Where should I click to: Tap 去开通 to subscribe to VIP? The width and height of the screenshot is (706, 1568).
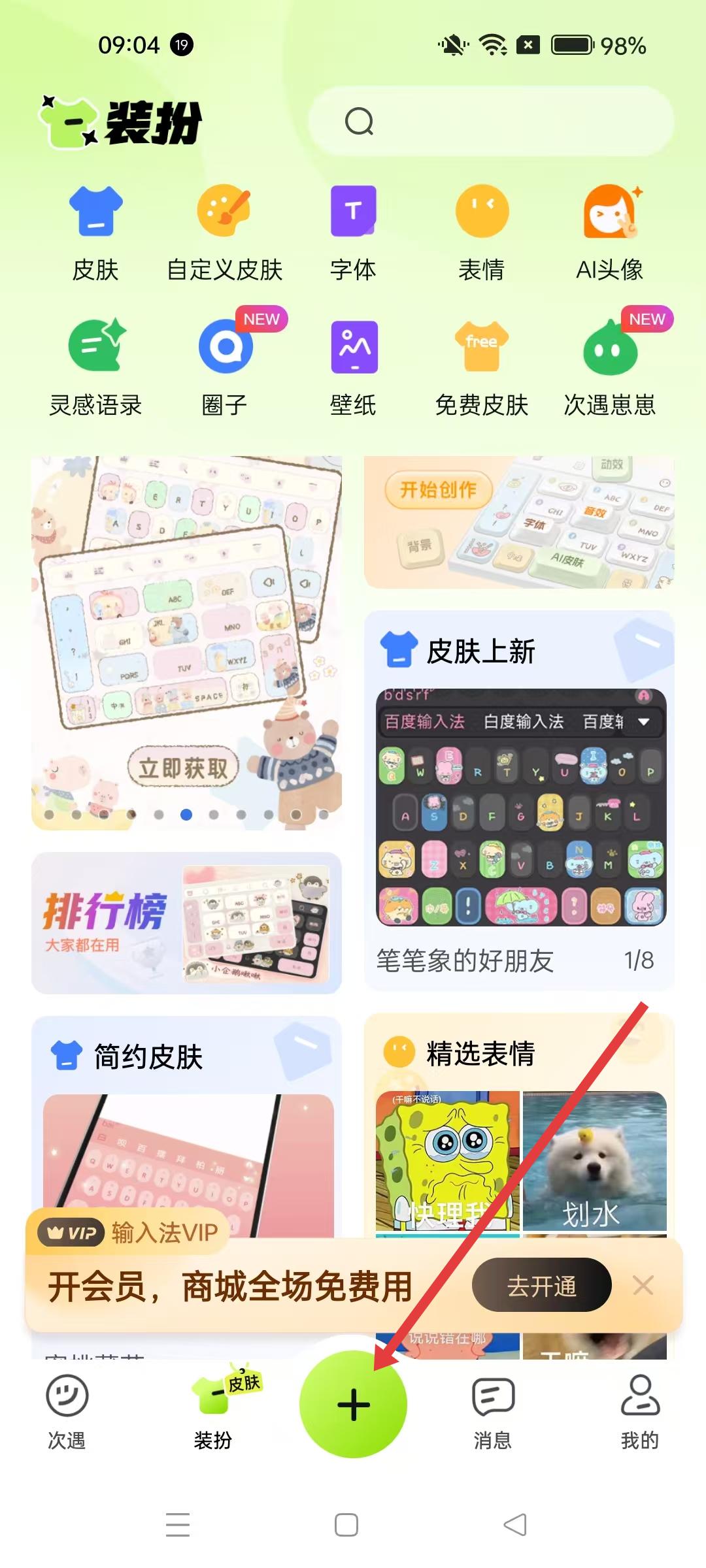(541, 1286)
